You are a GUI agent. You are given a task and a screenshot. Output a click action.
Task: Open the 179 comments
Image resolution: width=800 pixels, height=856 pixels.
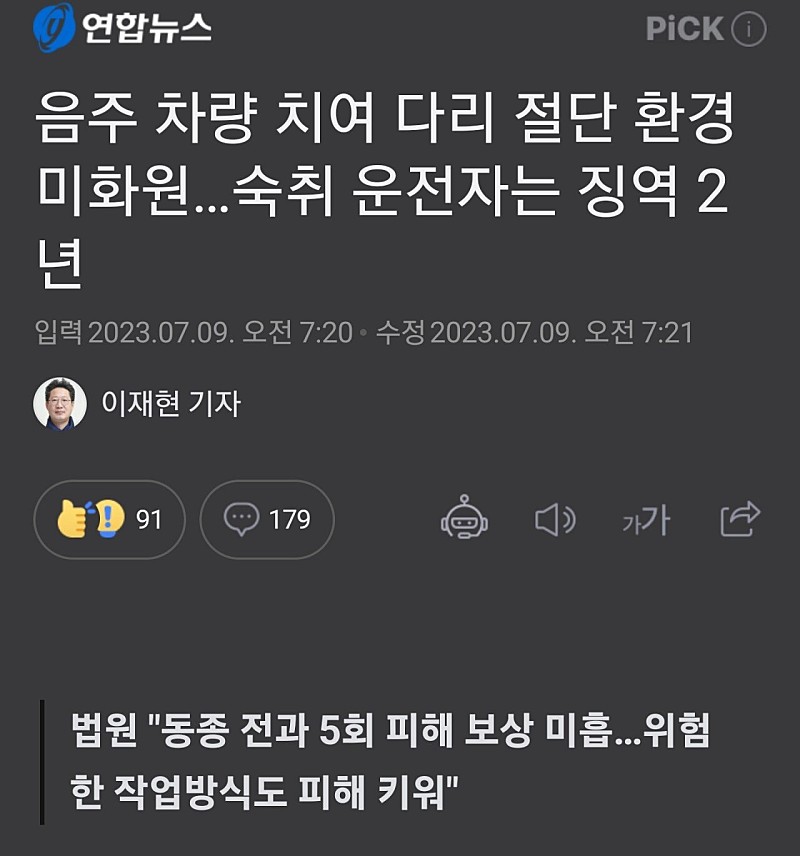(x=267, y=519)
